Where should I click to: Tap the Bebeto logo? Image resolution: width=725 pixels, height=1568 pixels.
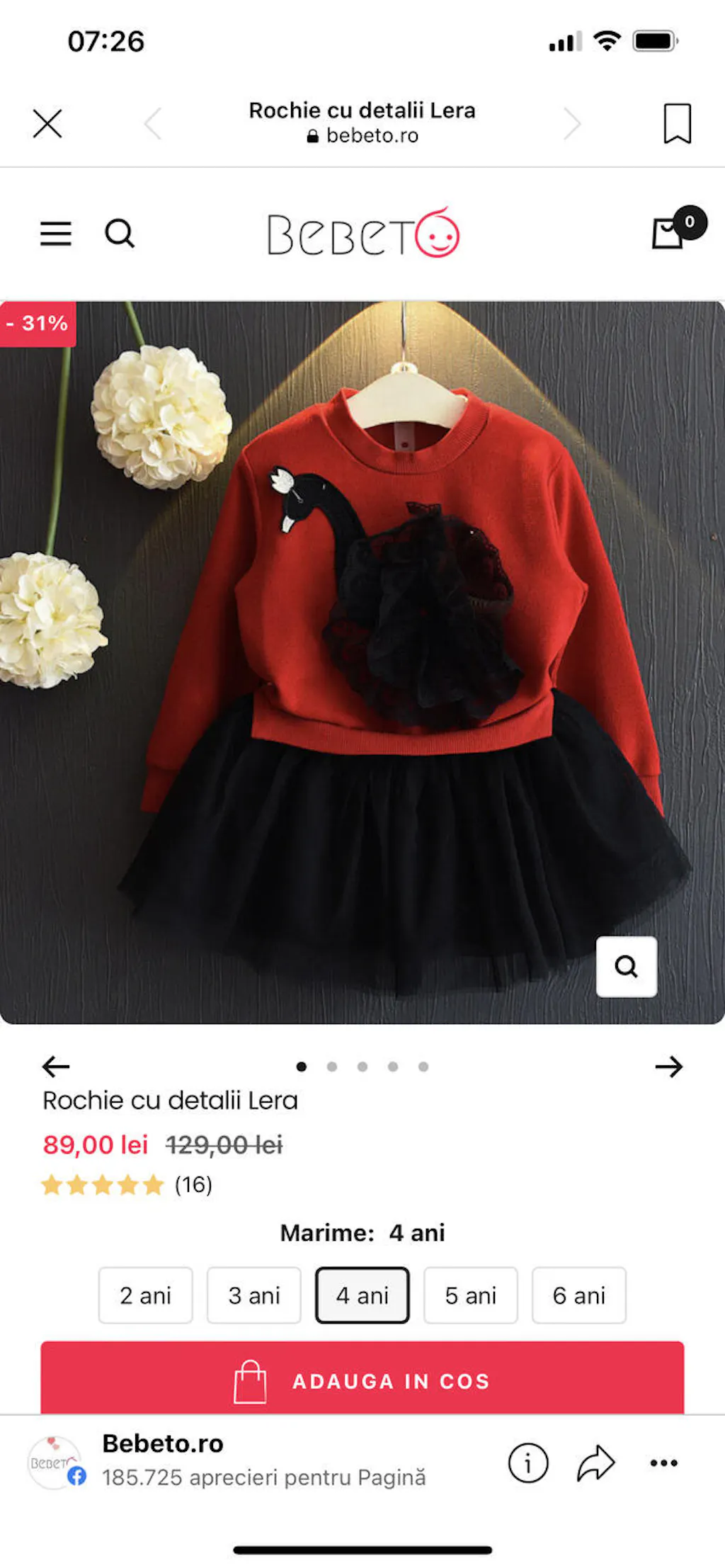click(x=362, y=233)
